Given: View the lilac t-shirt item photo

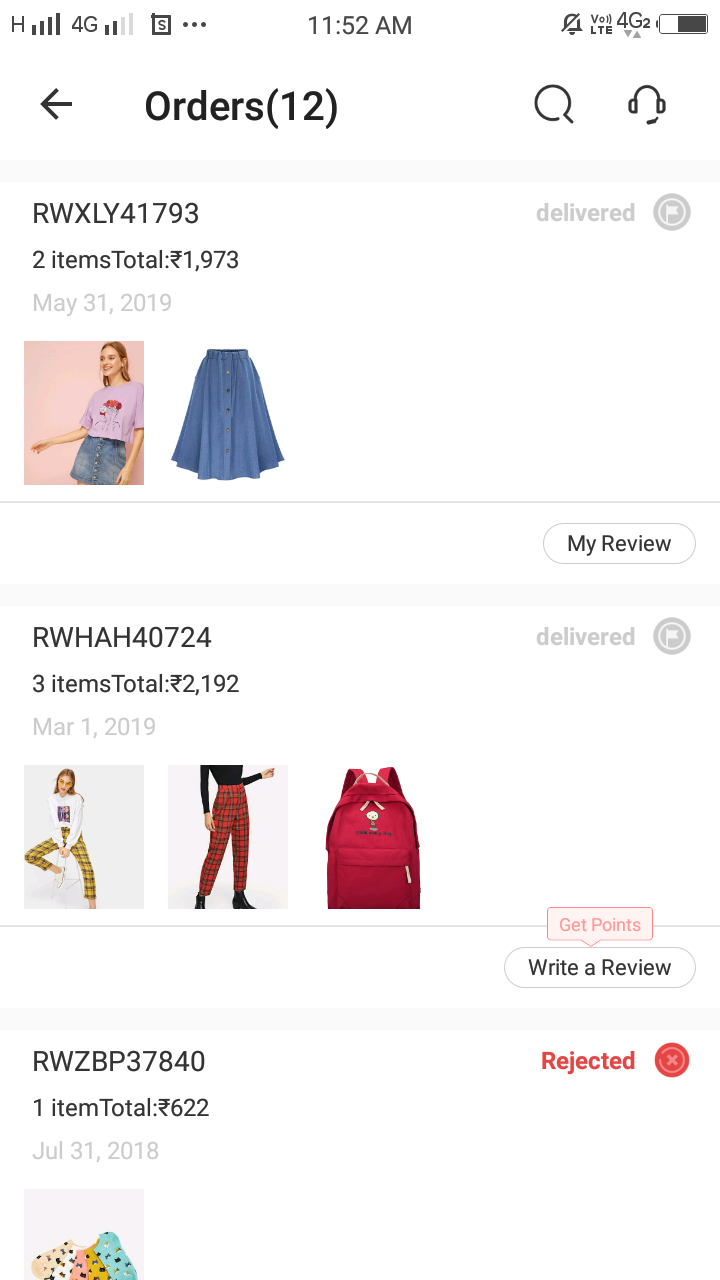Looking at the screenshot, I should tap(84, 413).
